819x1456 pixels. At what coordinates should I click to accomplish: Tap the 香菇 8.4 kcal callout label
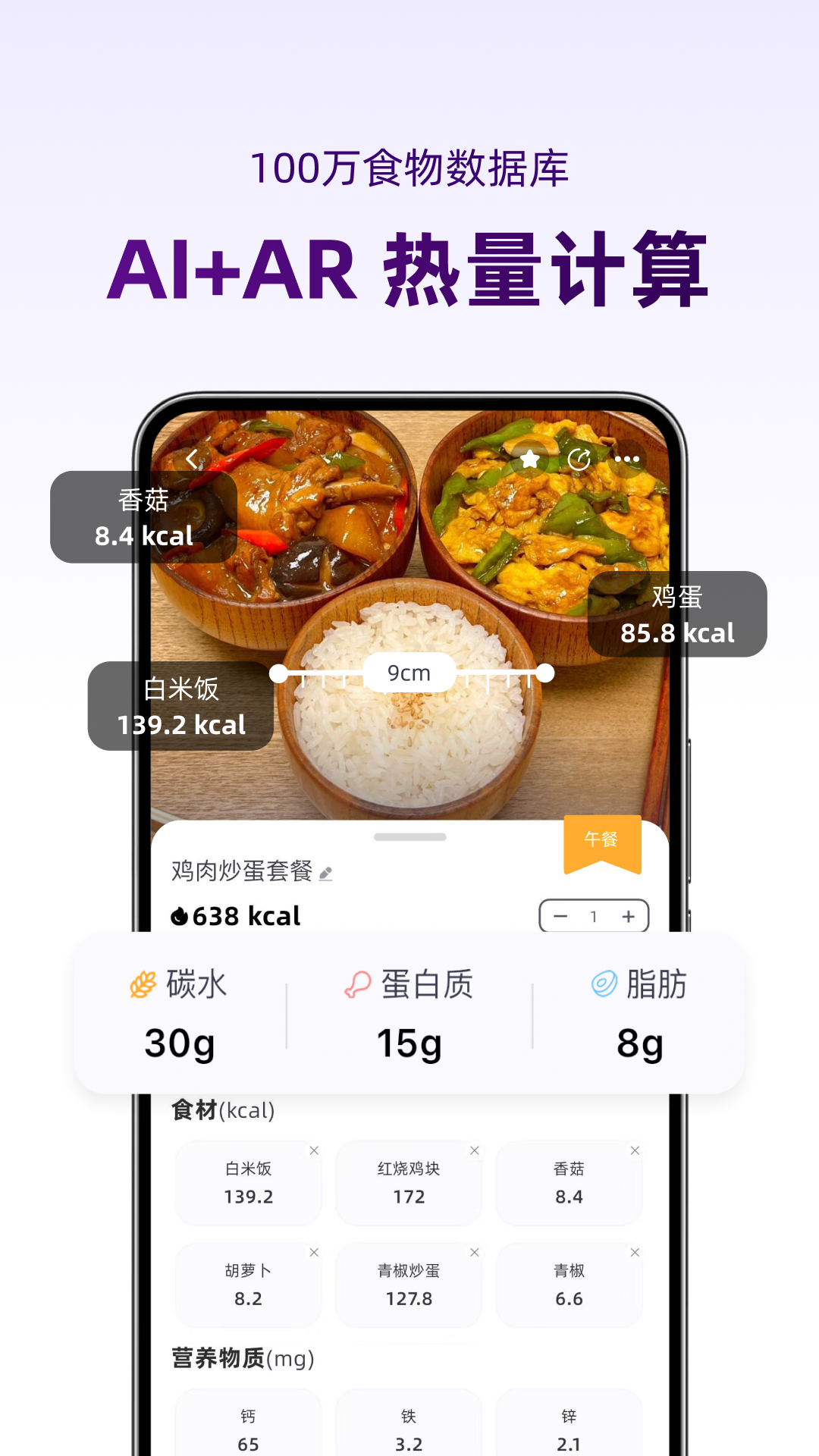pos(144,516)
